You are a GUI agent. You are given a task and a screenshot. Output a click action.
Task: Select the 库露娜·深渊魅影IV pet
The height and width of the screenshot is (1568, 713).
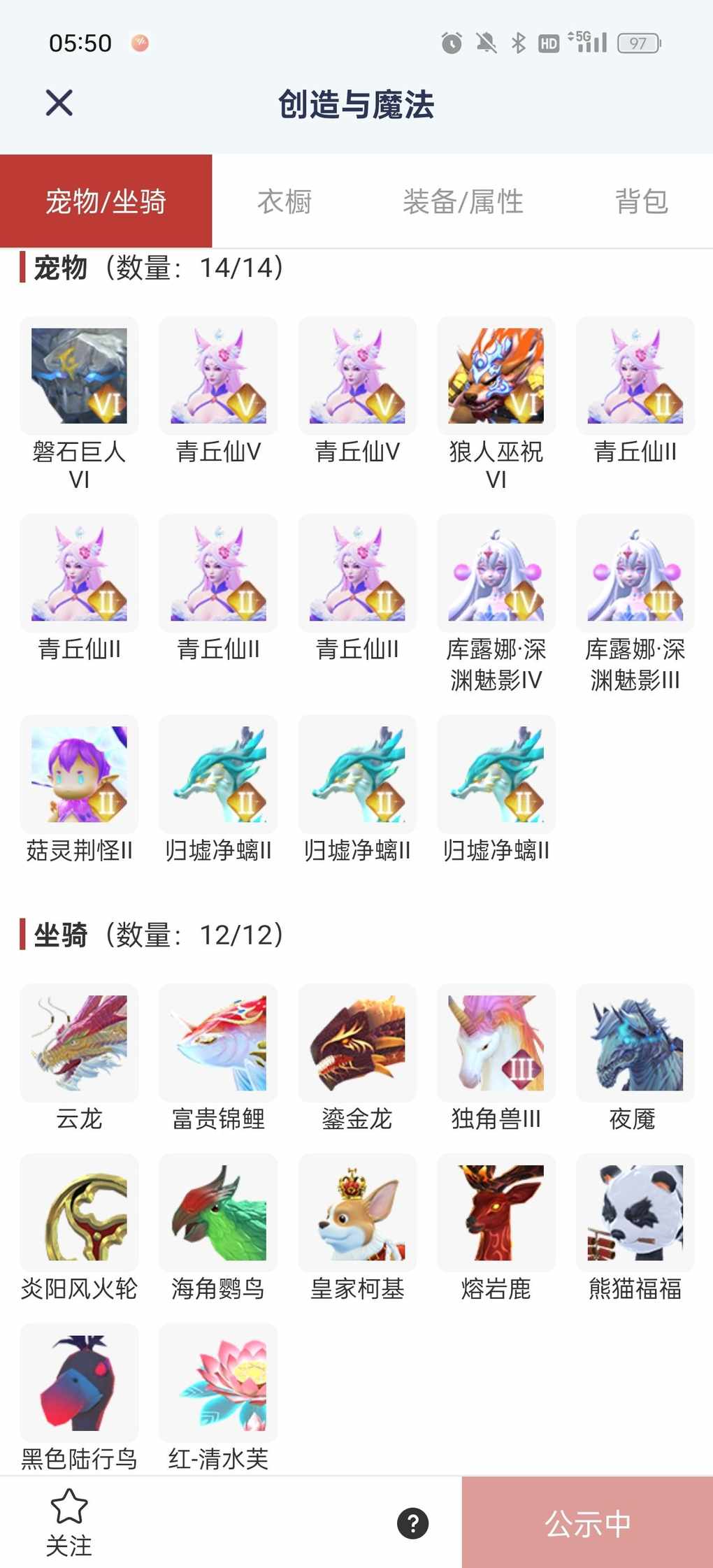tap(496, 574)
